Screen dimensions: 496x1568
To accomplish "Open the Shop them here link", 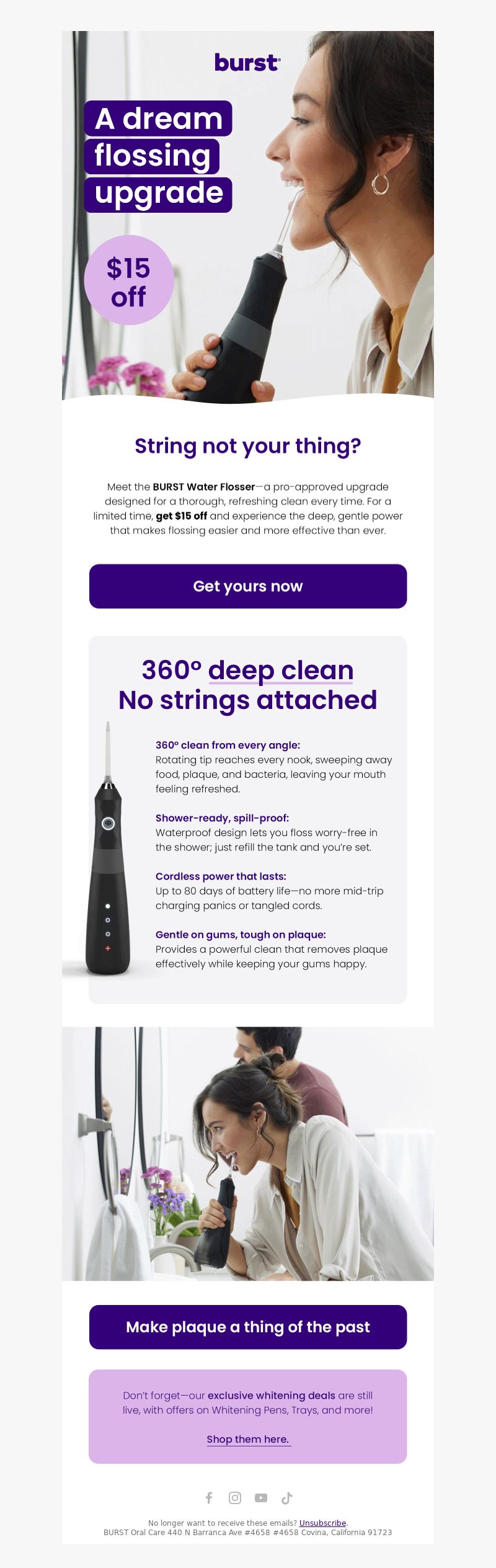I will click(x=248, y=1438).
